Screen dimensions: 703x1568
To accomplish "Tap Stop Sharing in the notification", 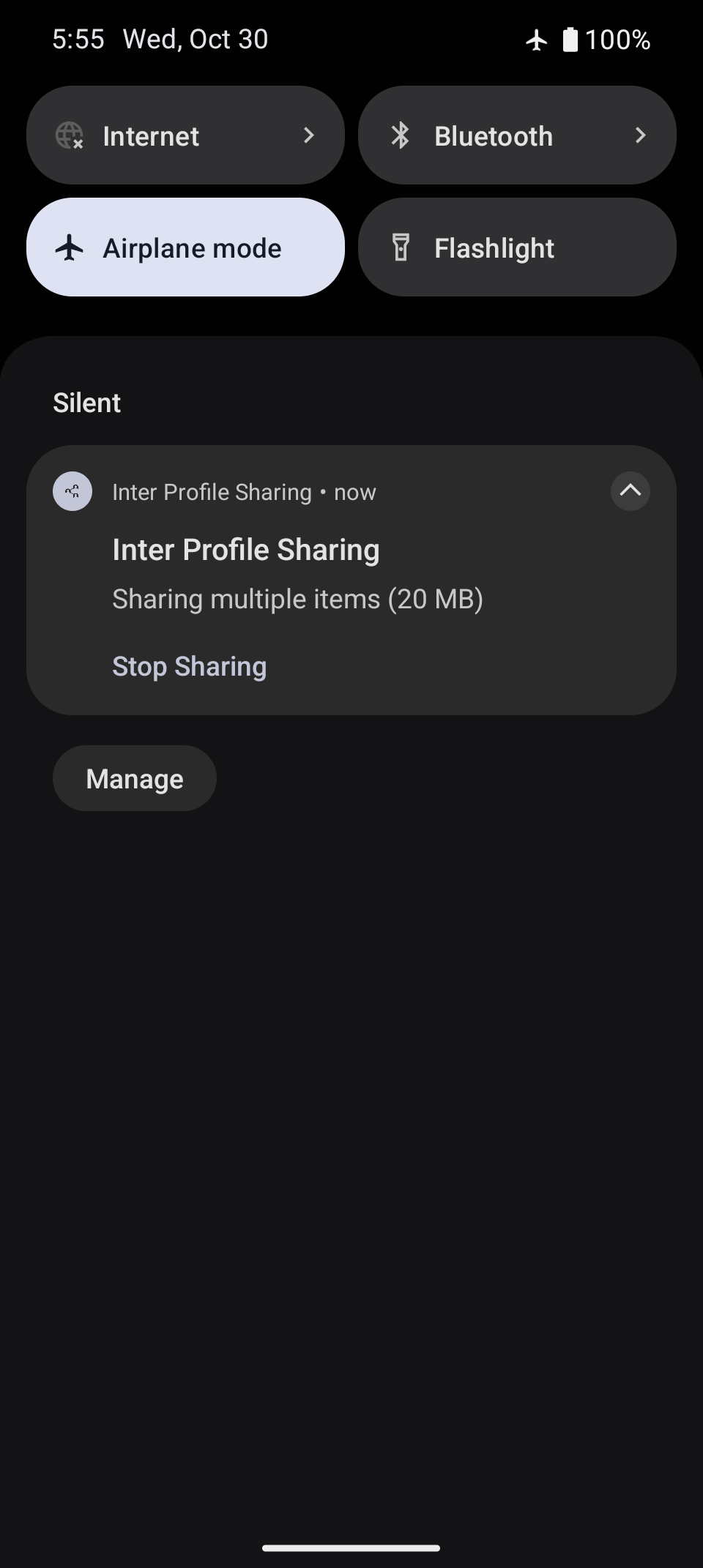I will click(x=189, y=666).
